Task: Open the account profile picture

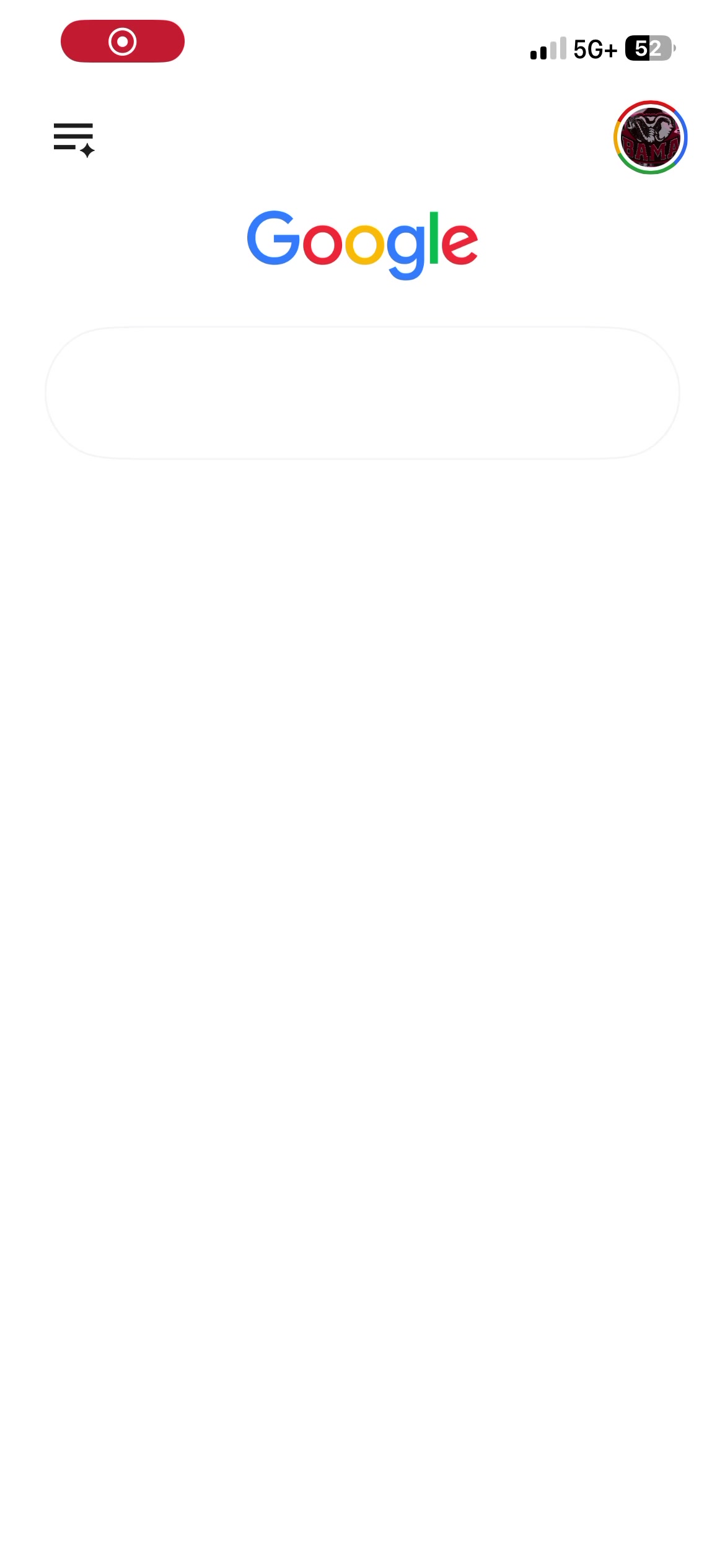Action: 650,137
